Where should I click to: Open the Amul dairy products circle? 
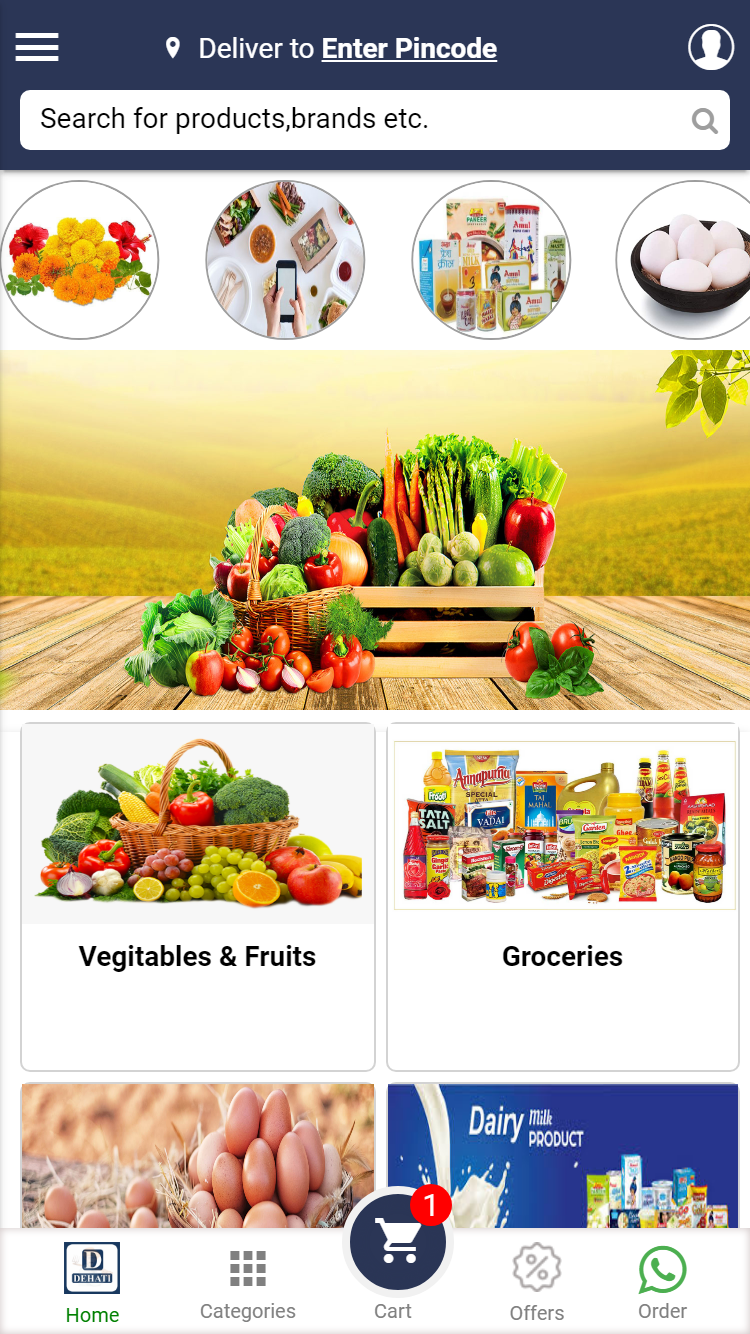click(x=491, y=260)
